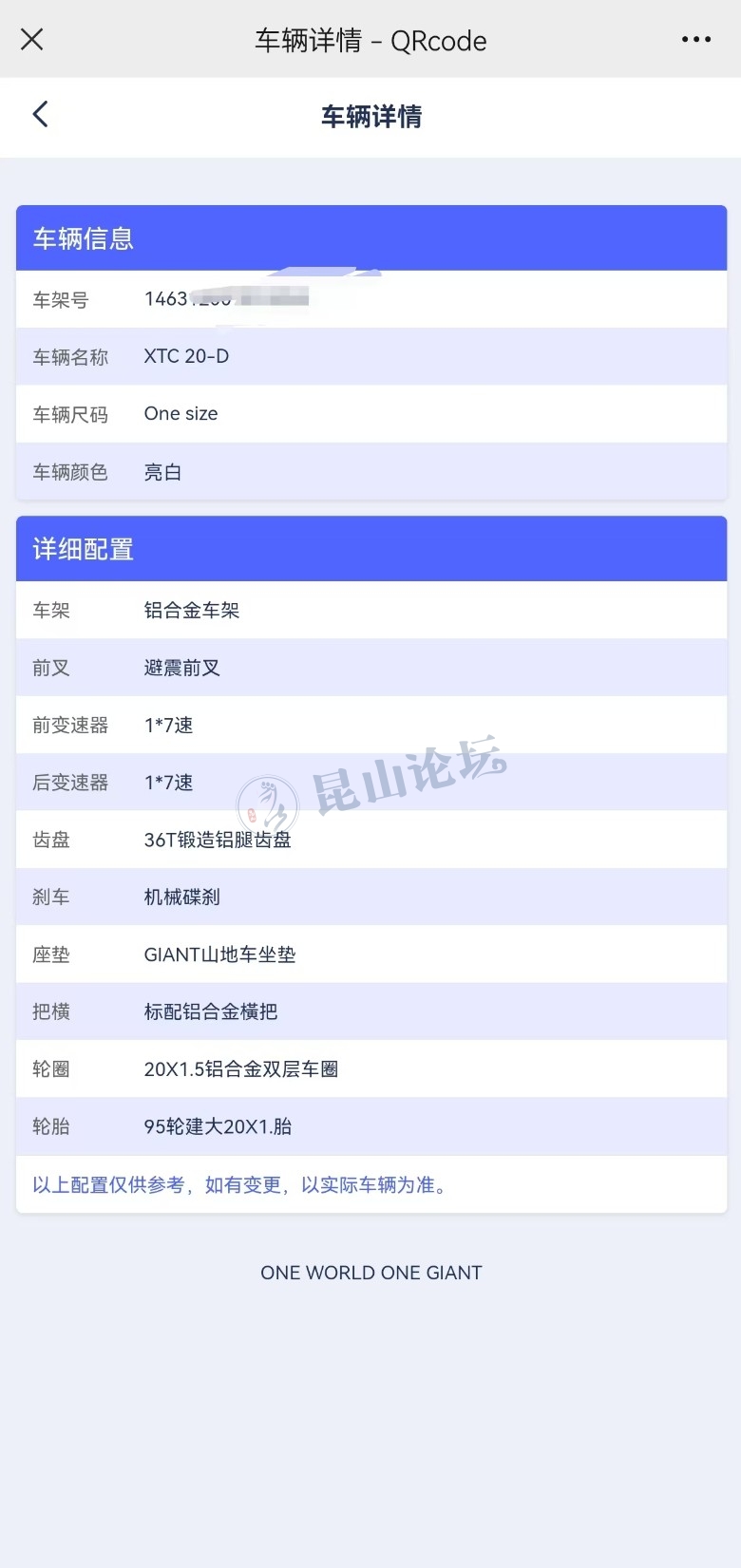Go back from vehicle details

tap(40, 115)
